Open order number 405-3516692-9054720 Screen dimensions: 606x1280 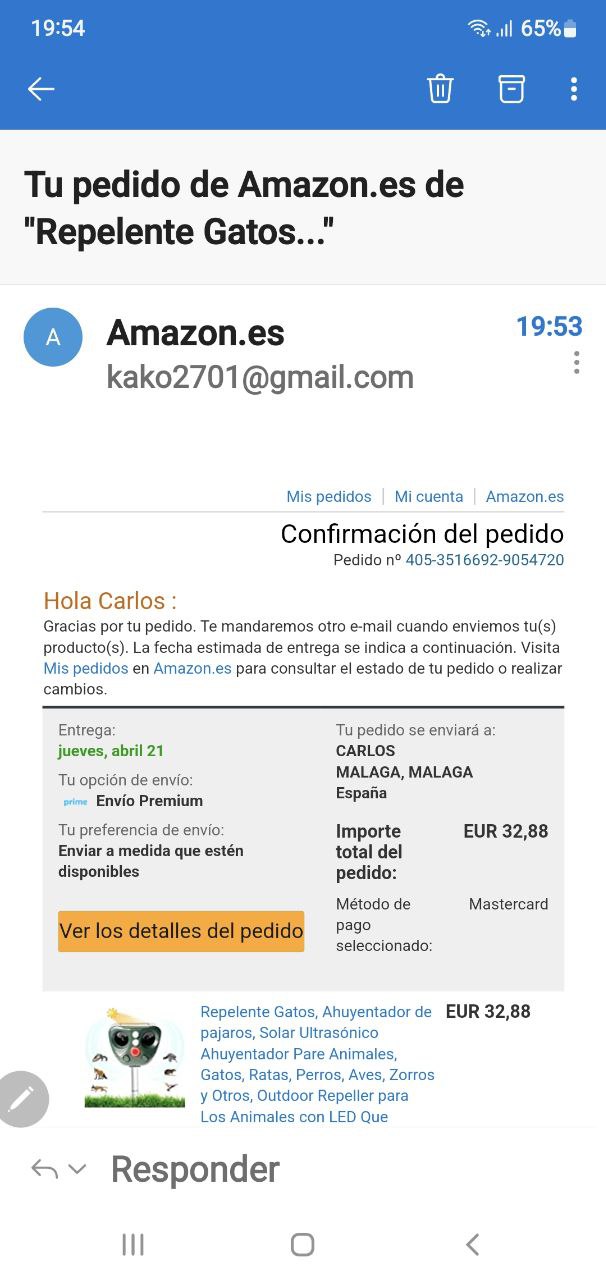coord(484,560)
